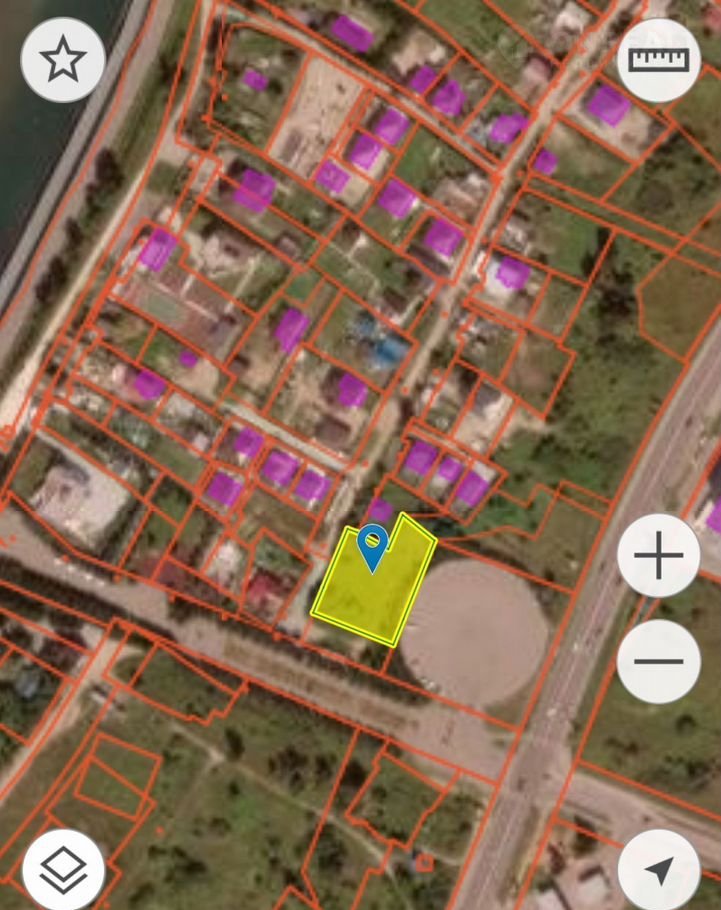Screen dimensions: 721x910
Task: Center the map on my location
Action: tap(659, 869)
